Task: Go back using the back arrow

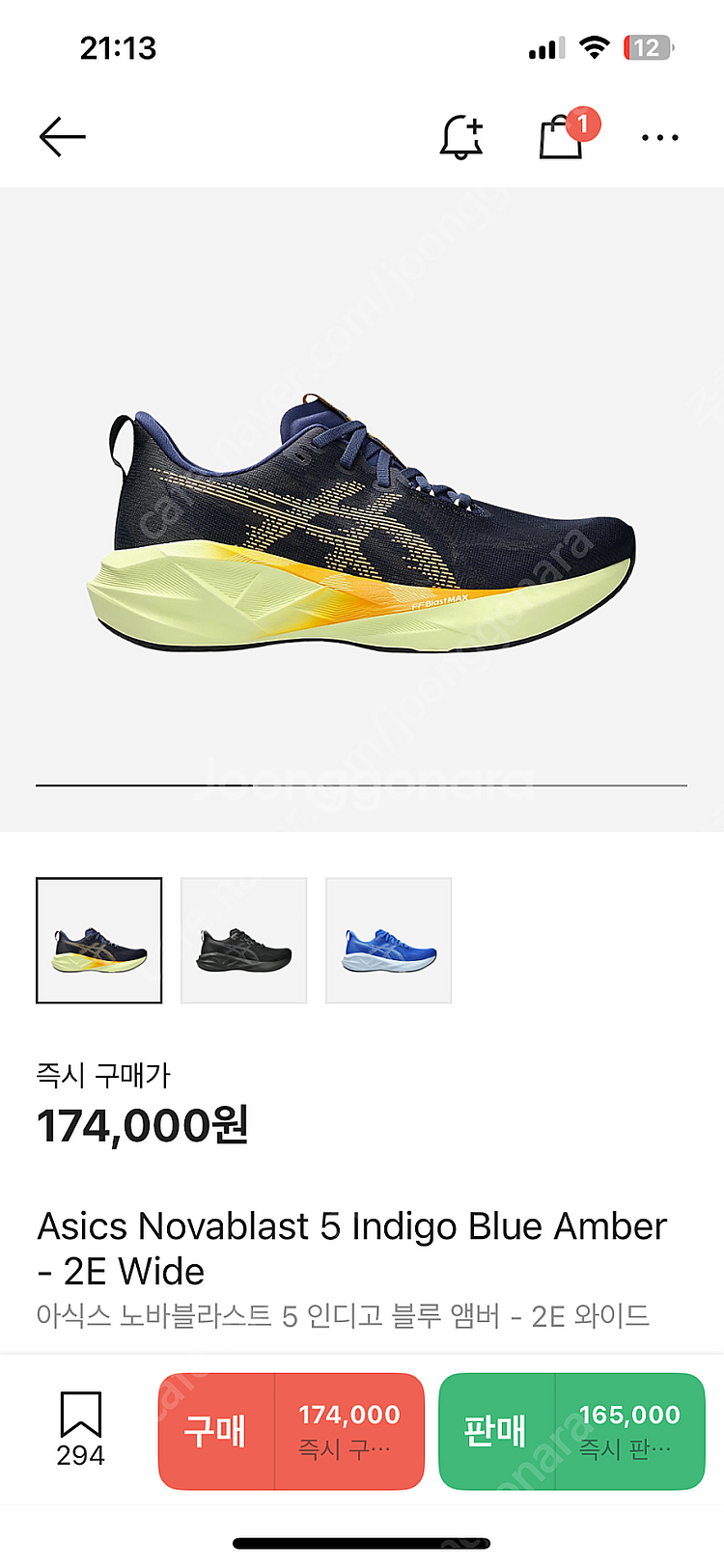Action: (63, 137)
